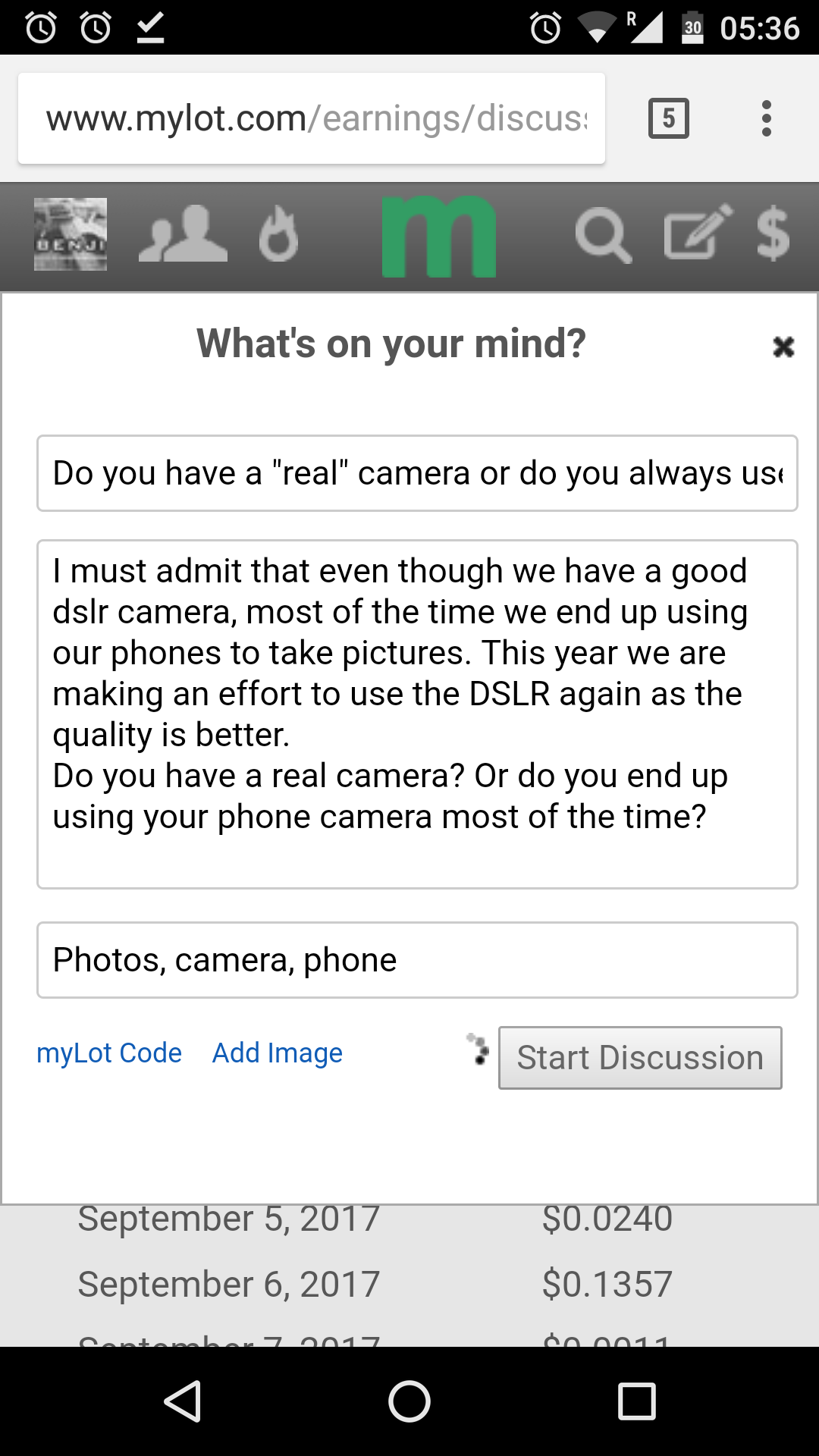This screenshot has width=819, height=1456.
Task: Open recent apps from the navigation bar
Action: tap(636, 1401)
